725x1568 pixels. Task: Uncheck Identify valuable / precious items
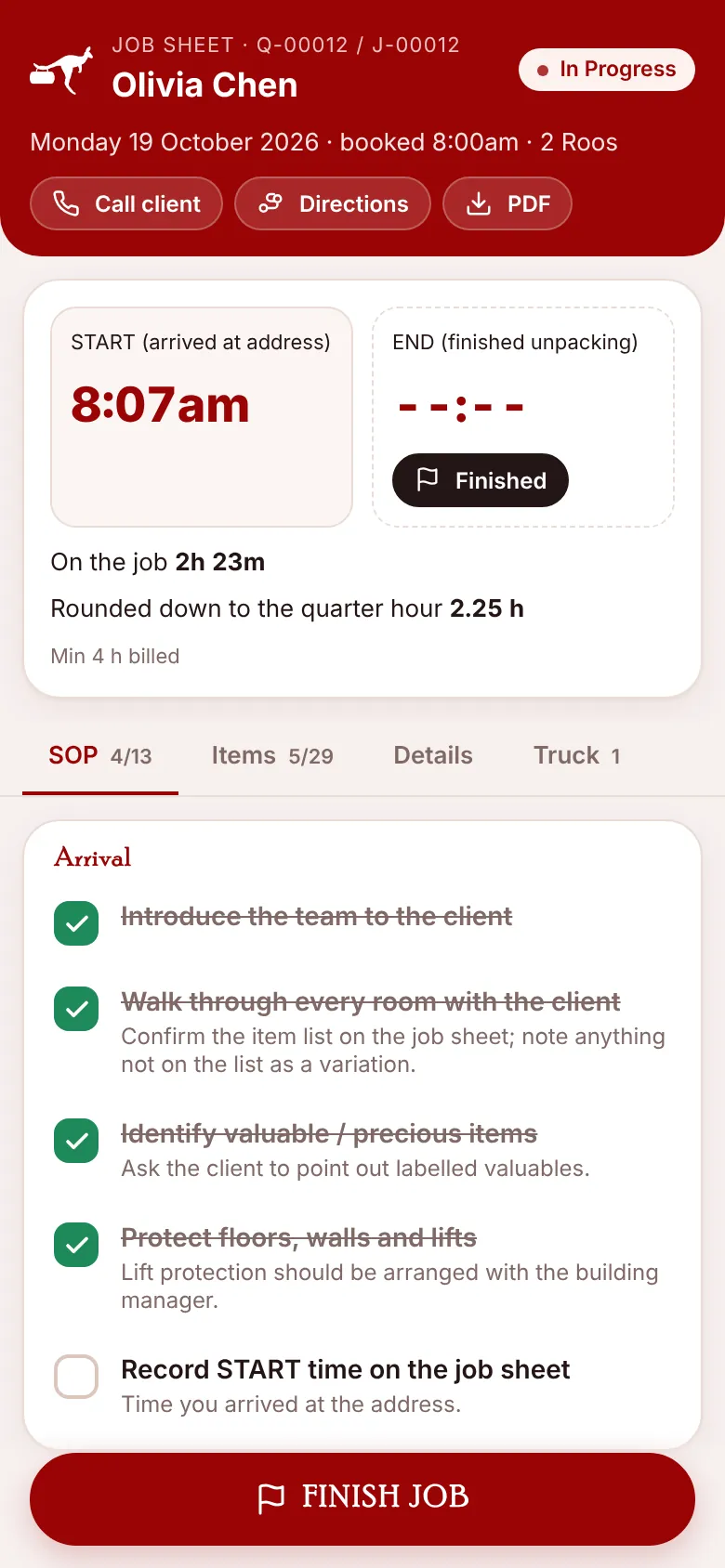[76, 1141]
